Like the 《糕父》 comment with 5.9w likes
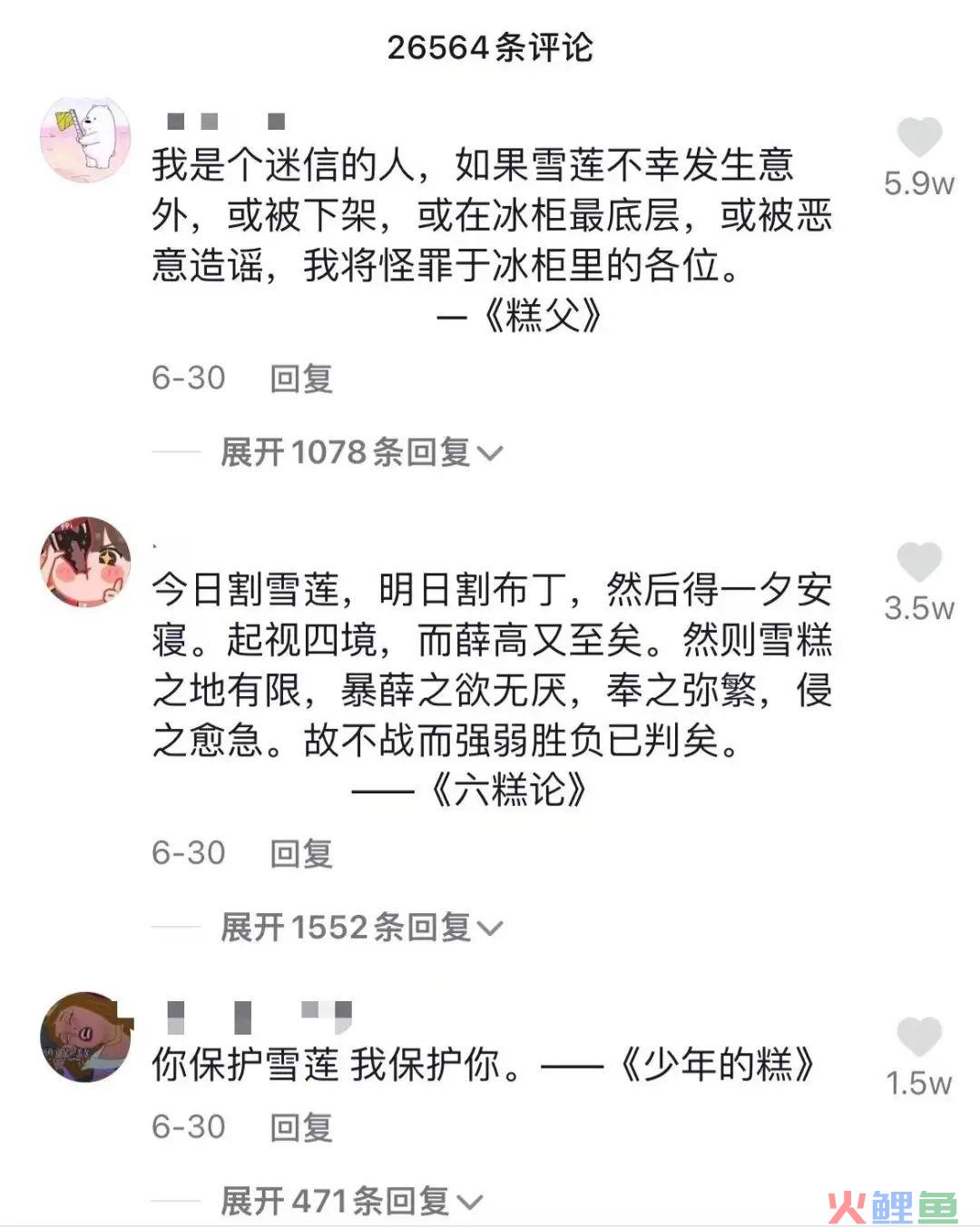The image size is (980, 1229). pos(918,138)
